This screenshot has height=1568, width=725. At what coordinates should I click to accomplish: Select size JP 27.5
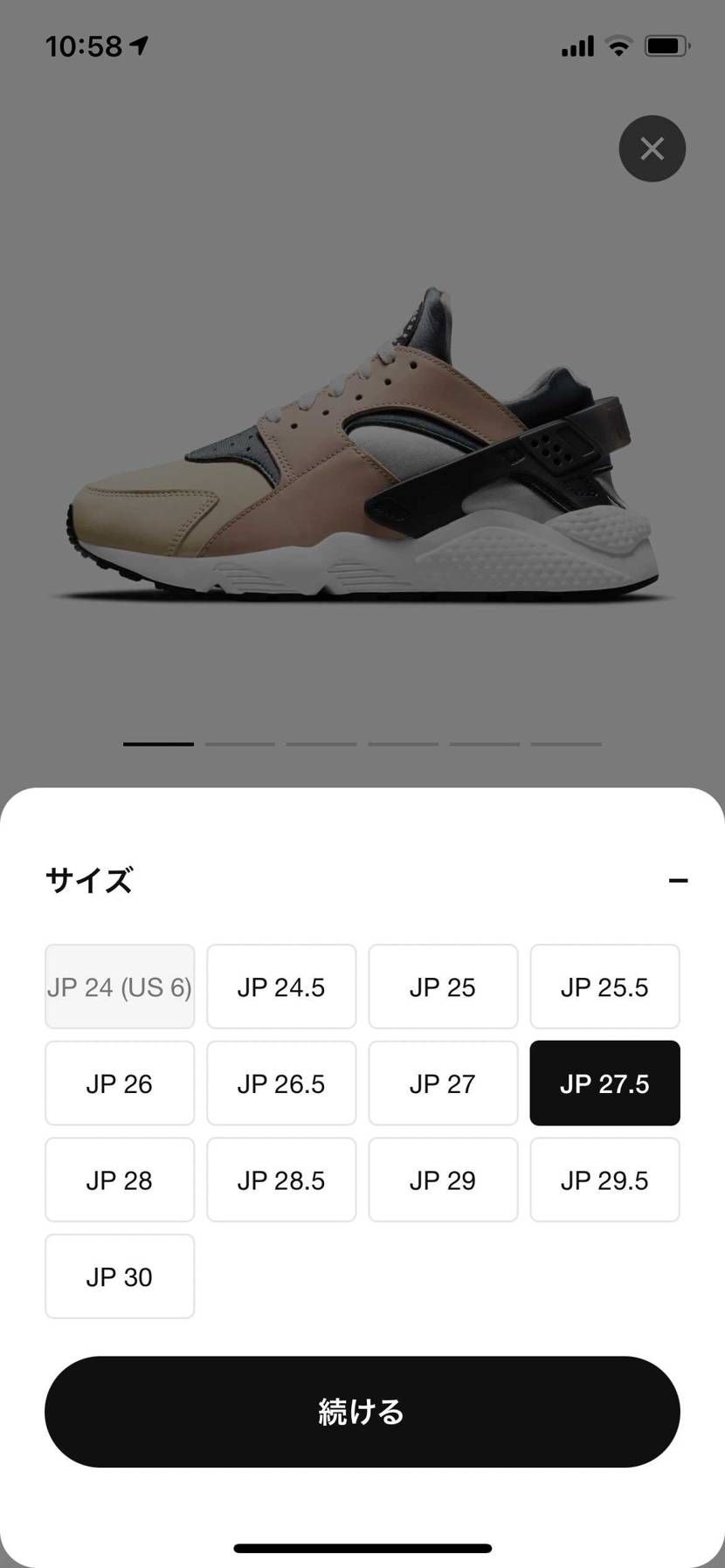coord(604,1083)
